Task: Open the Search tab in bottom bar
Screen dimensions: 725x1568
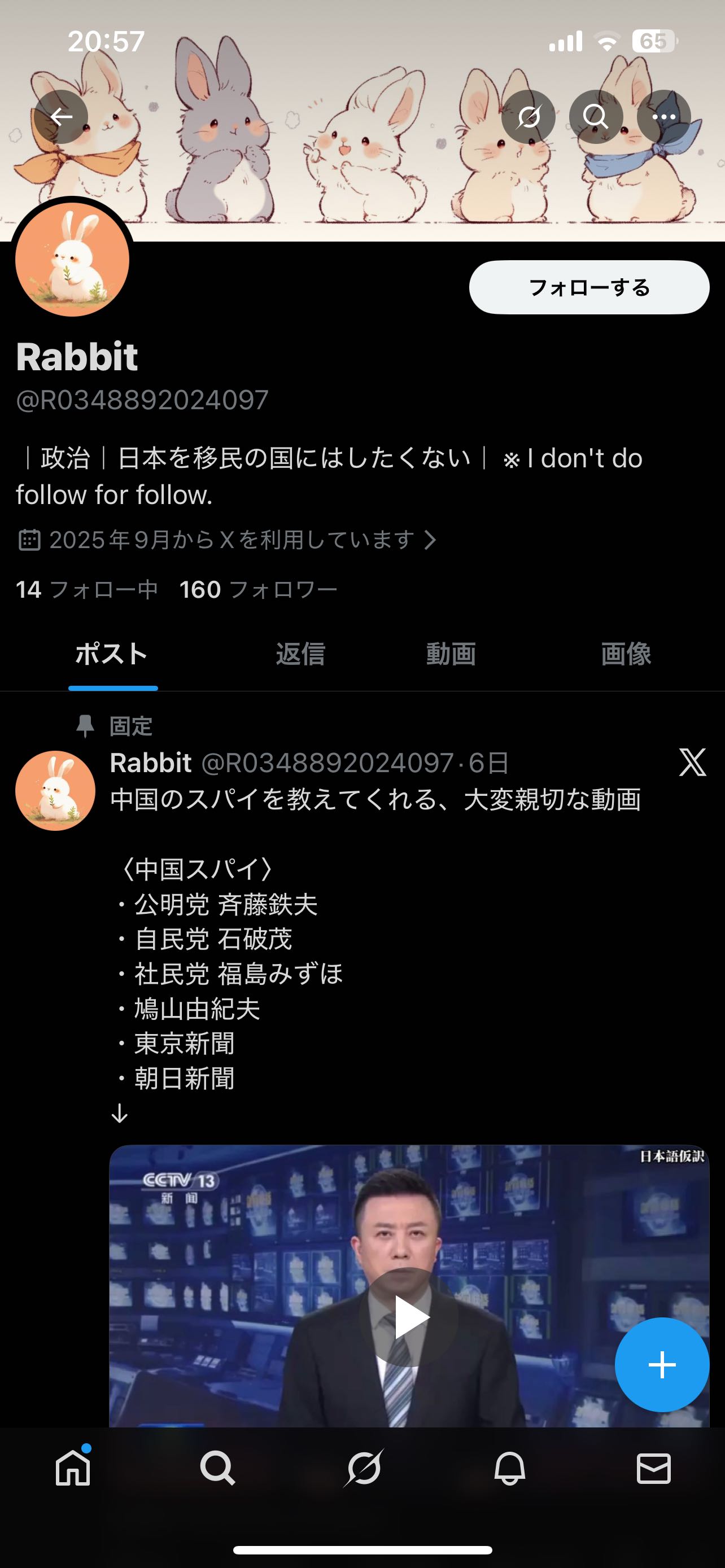Action: [217, 1468]
